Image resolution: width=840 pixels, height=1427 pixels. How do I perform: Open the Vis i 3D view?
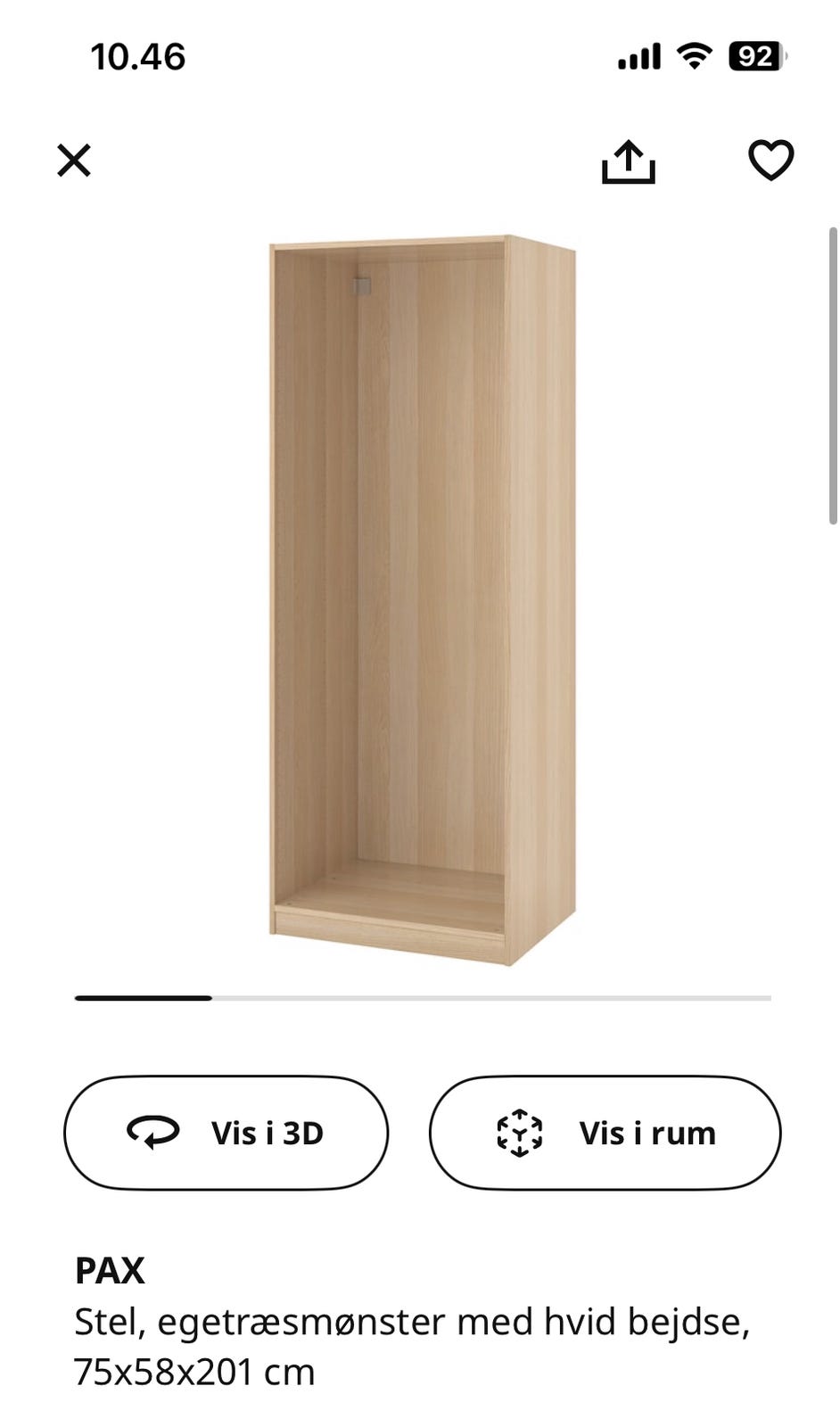(226, 1133)
